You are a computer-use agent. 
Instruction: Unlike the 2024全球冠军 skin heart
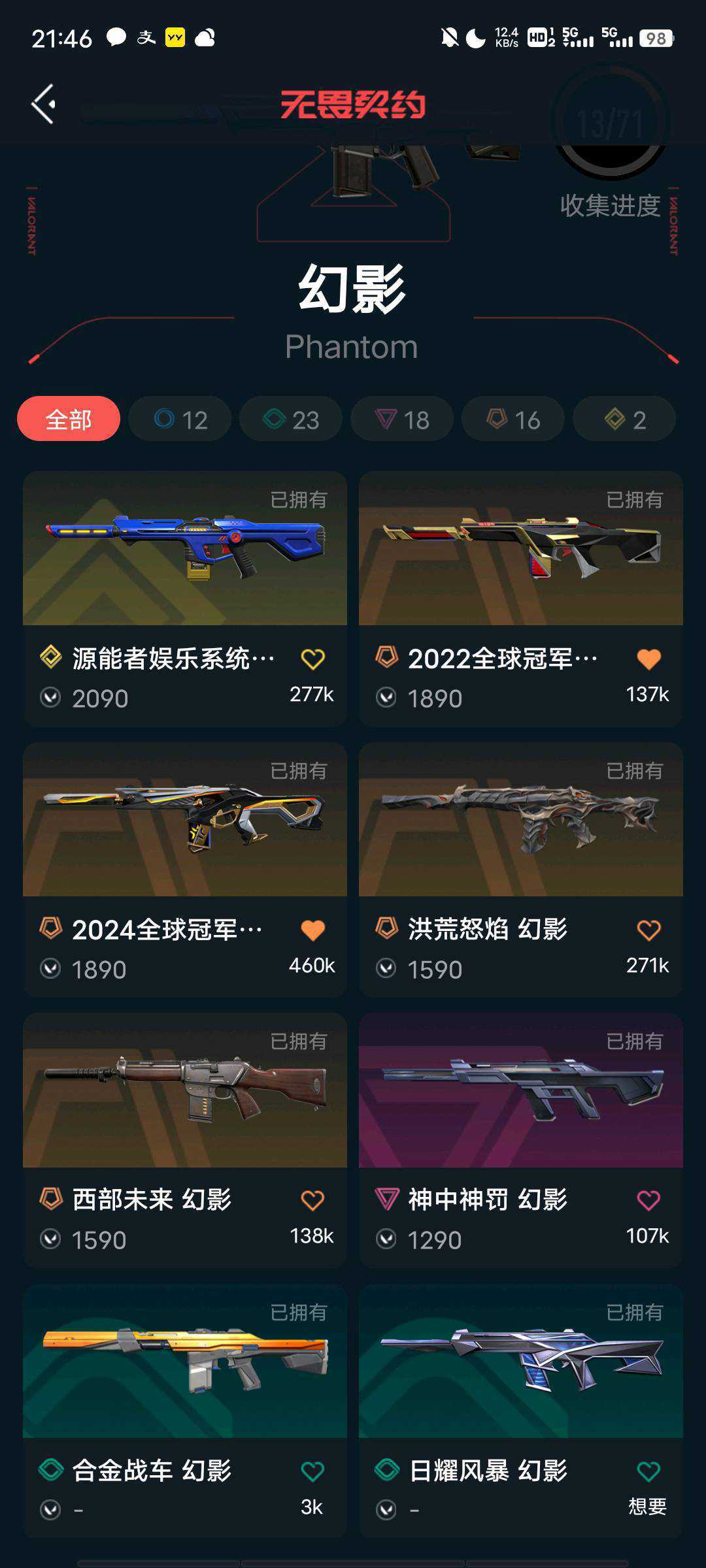point(312,930)
